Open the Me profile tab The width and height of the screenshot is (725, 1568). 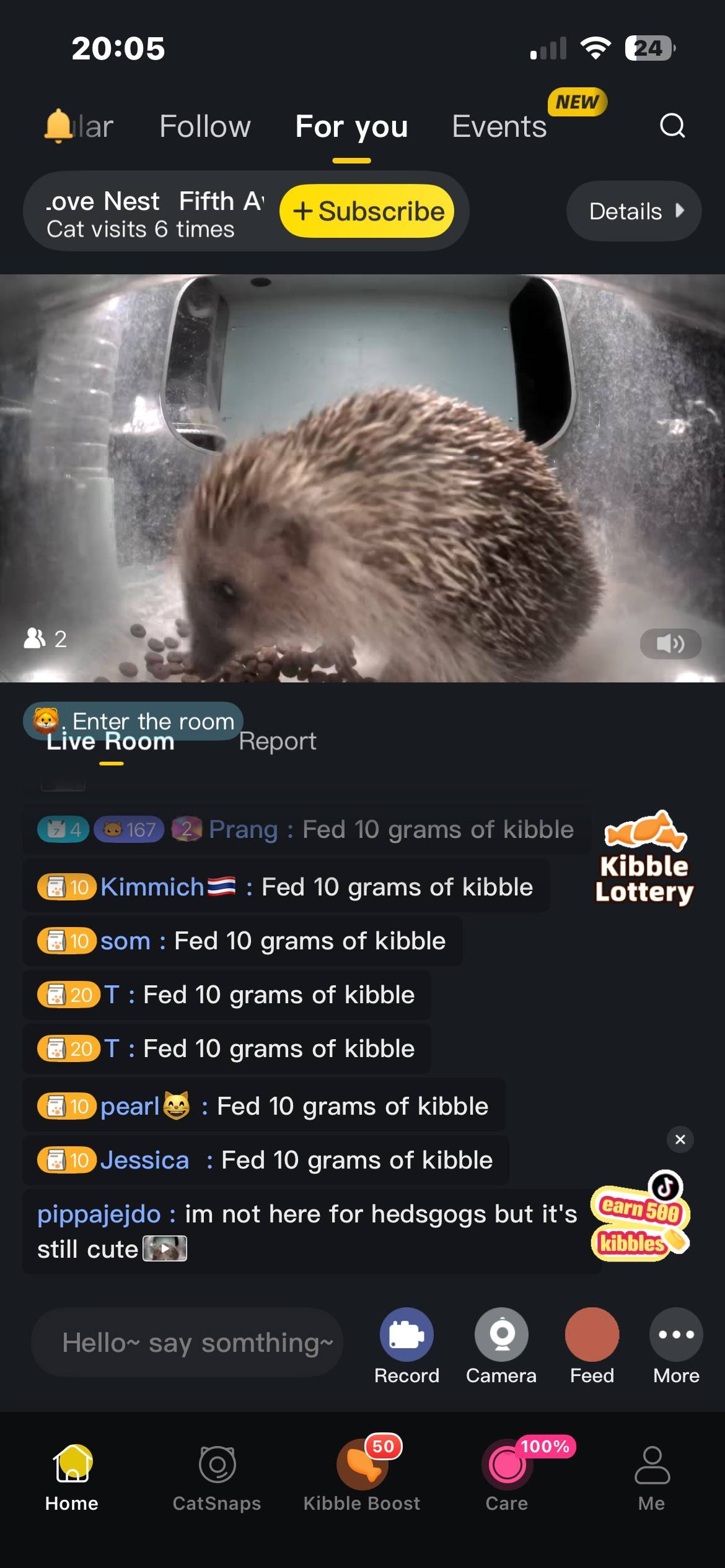pyautogui.click(x=652, y=1479)
